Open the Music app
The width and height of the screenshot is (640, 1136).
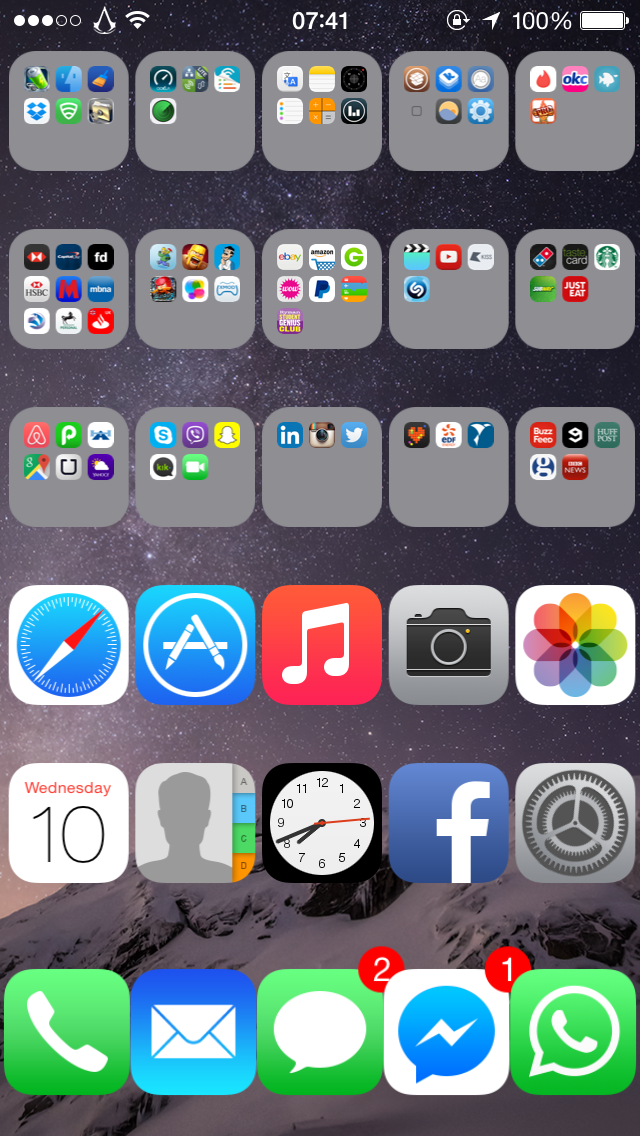click(x=322, y=645)
